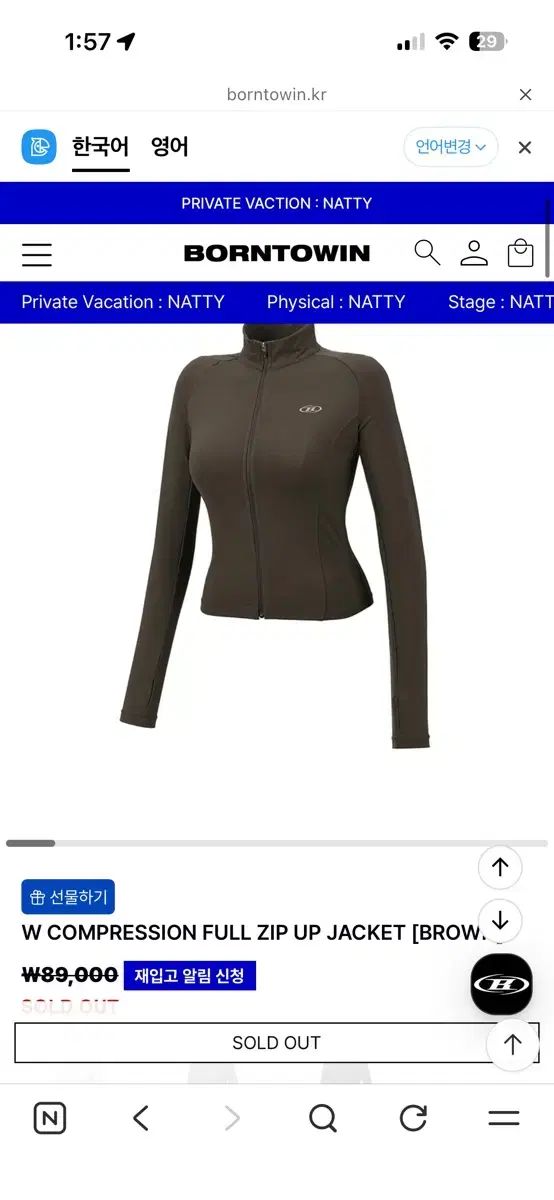Open the Private Vaction : NATTY banner

coord(277,203)
